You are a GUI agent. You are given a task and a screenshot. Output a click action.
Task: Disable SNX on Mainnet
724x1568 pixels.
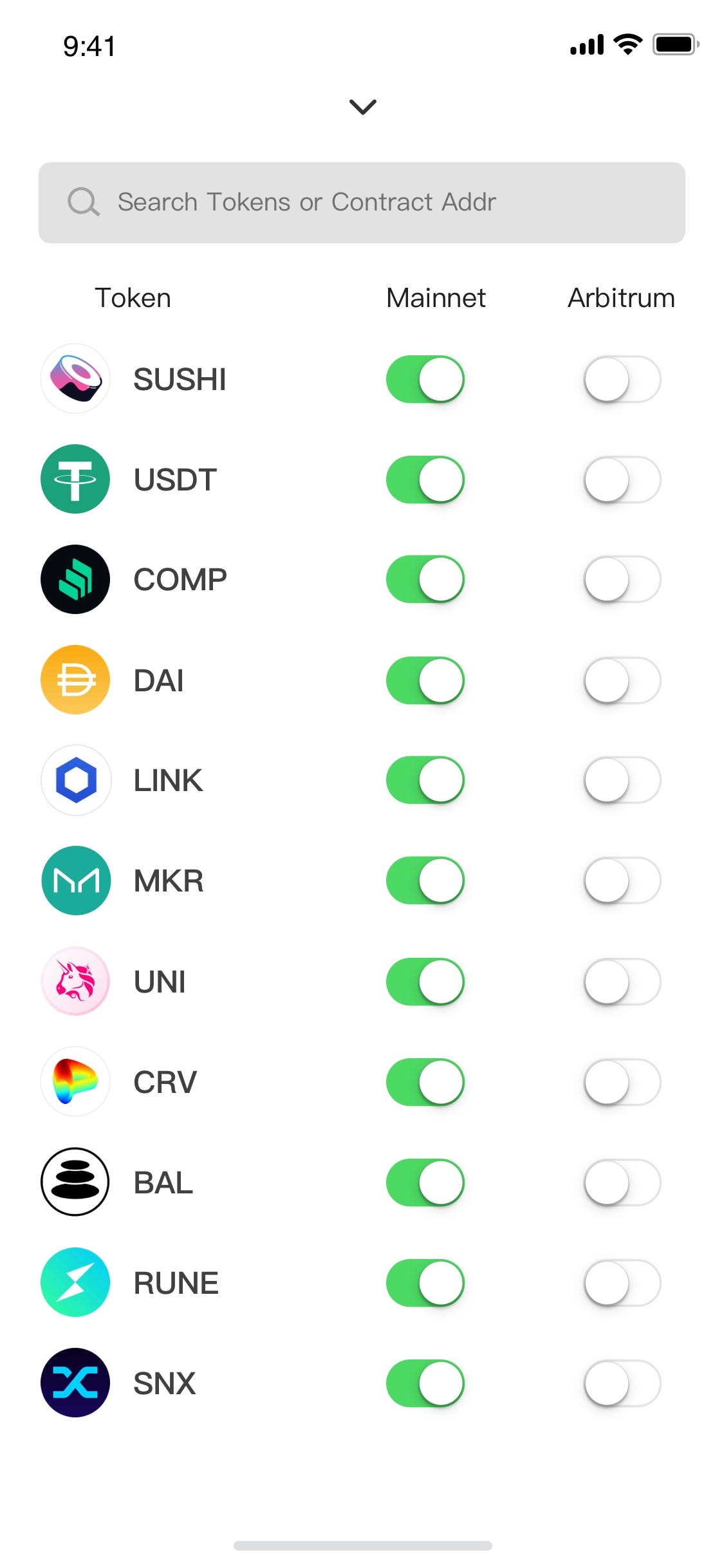[x=425, y=1383]
